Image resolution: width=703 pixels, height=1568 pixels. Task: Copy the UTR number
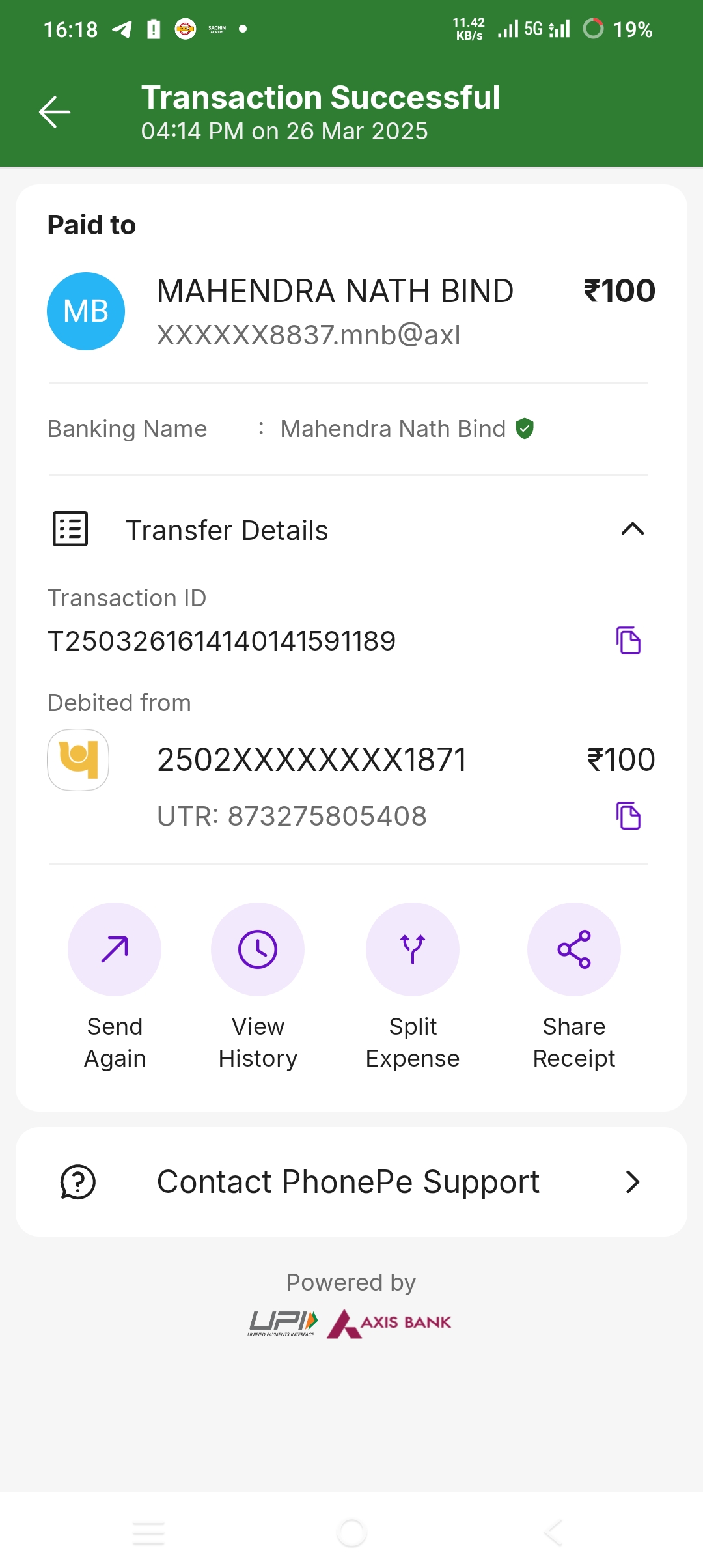(628, 816)
